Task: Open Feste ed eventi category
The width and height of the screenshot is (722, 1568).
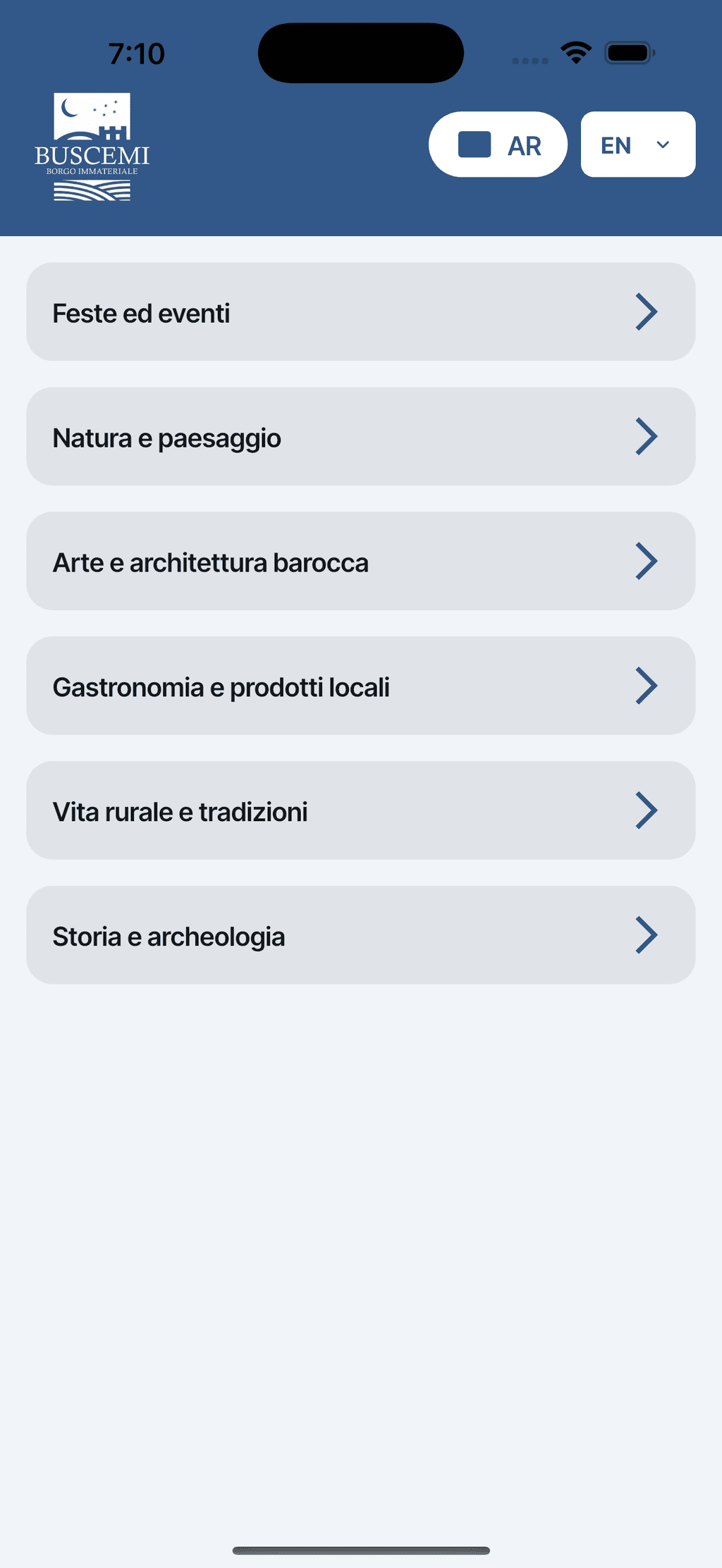Action: pos(361,311)
